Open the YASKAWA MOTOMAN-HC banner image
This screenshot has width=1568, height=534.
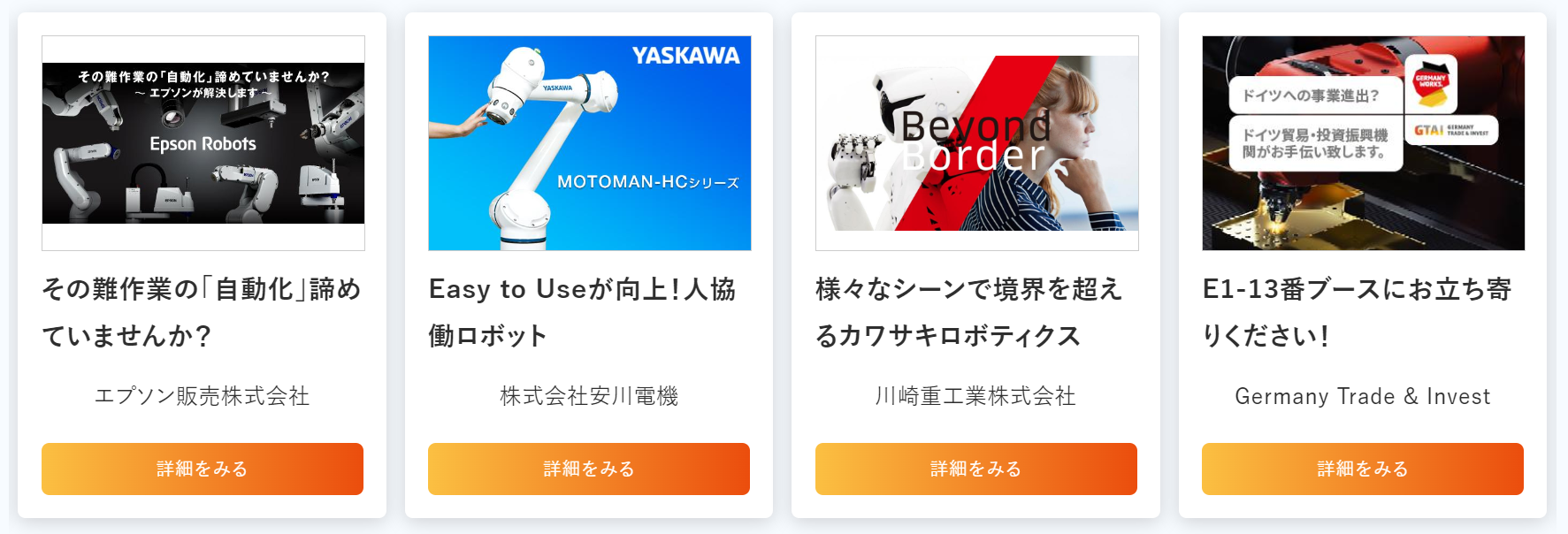(590, 143)
